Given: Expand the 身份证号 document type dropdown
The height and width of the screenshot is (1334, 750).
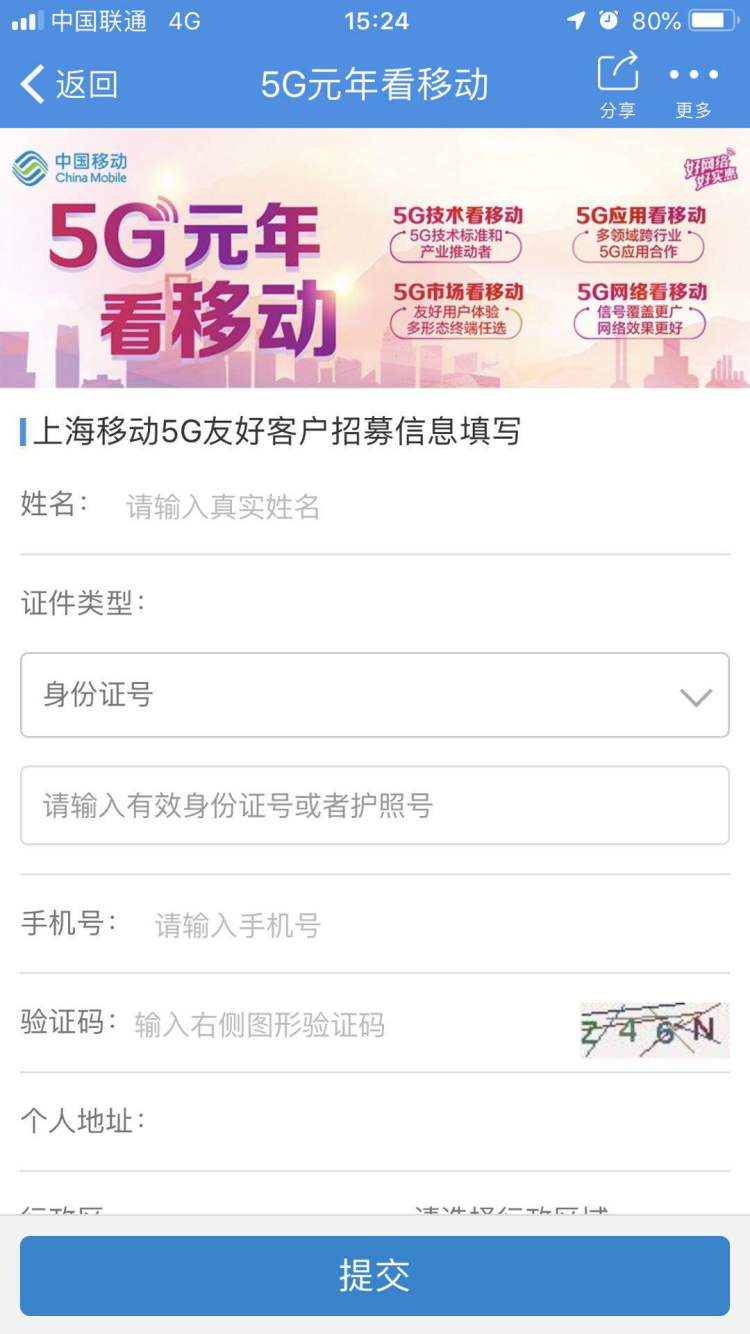Looking at the screenshot, I should [375, 695].
